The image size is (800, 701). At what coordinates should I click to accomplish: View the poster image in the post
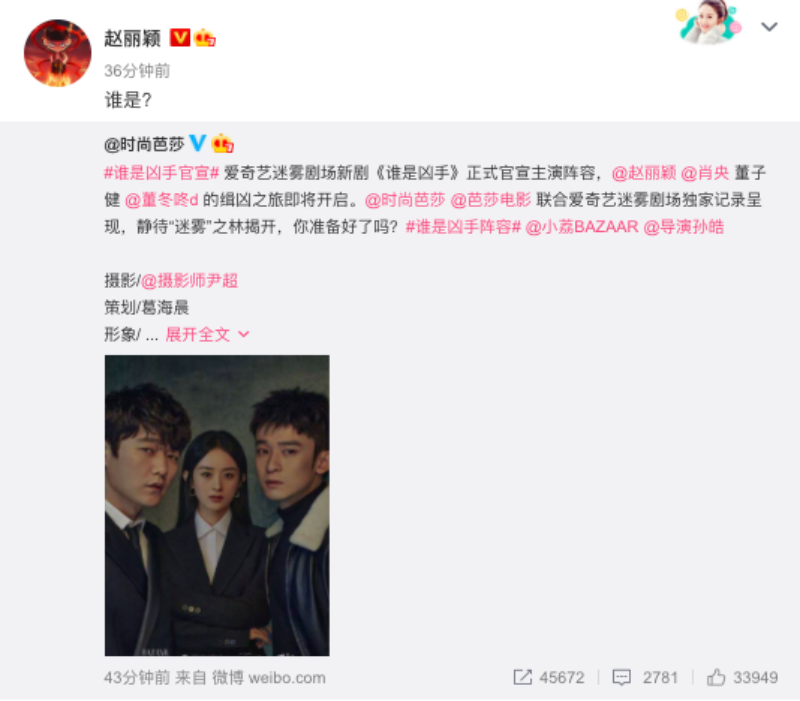click(x=217, y=505)
